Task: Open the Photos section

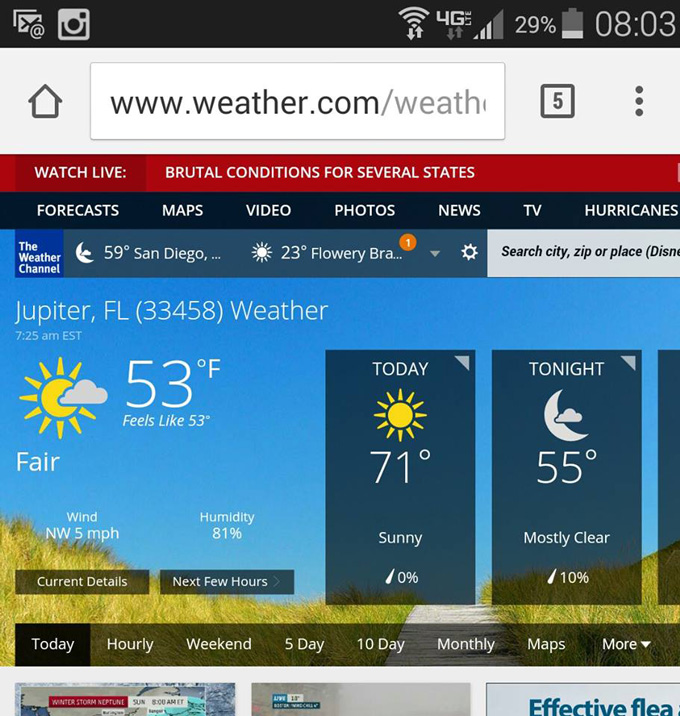Action: pos(364,210)
